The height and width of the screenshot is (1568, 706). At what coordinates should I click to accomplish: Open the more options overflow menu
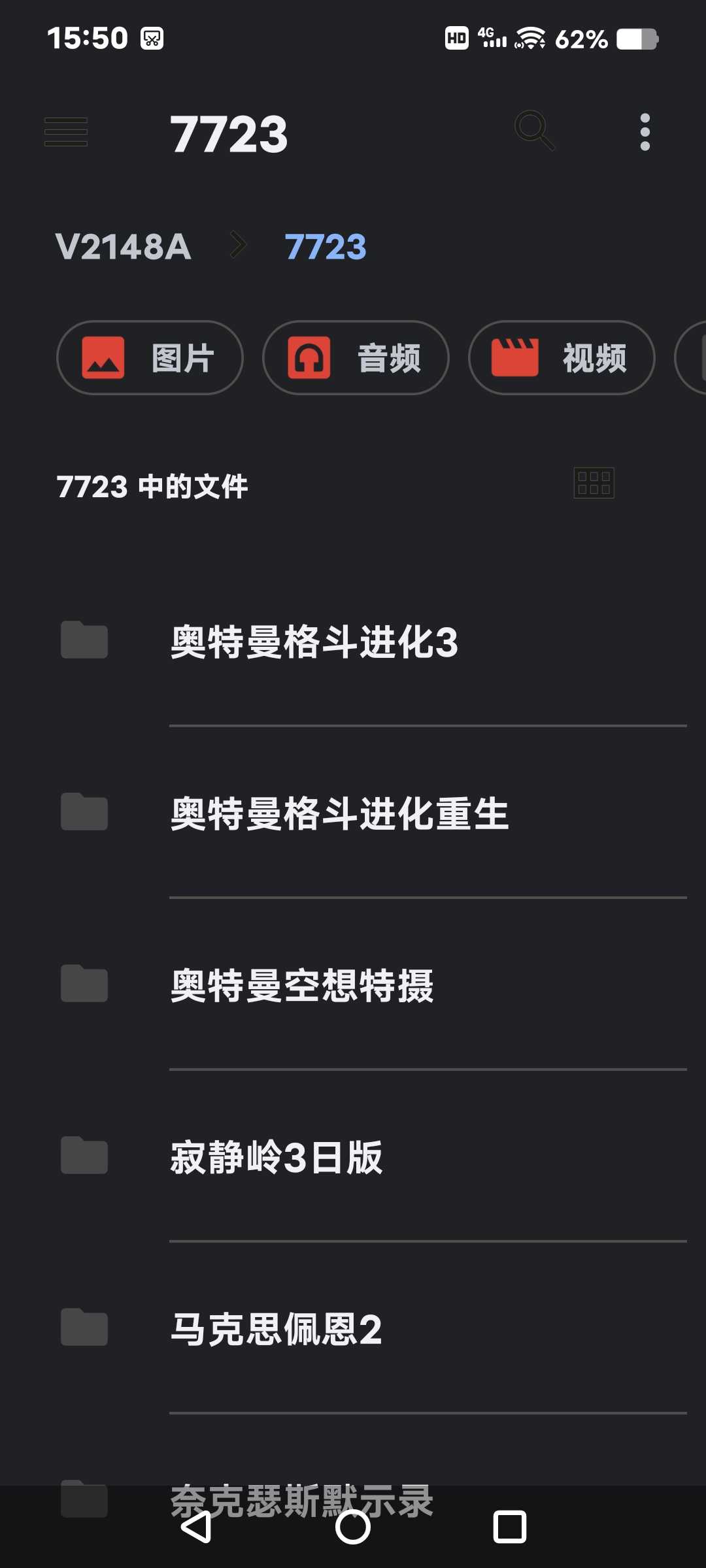[645, 132]
